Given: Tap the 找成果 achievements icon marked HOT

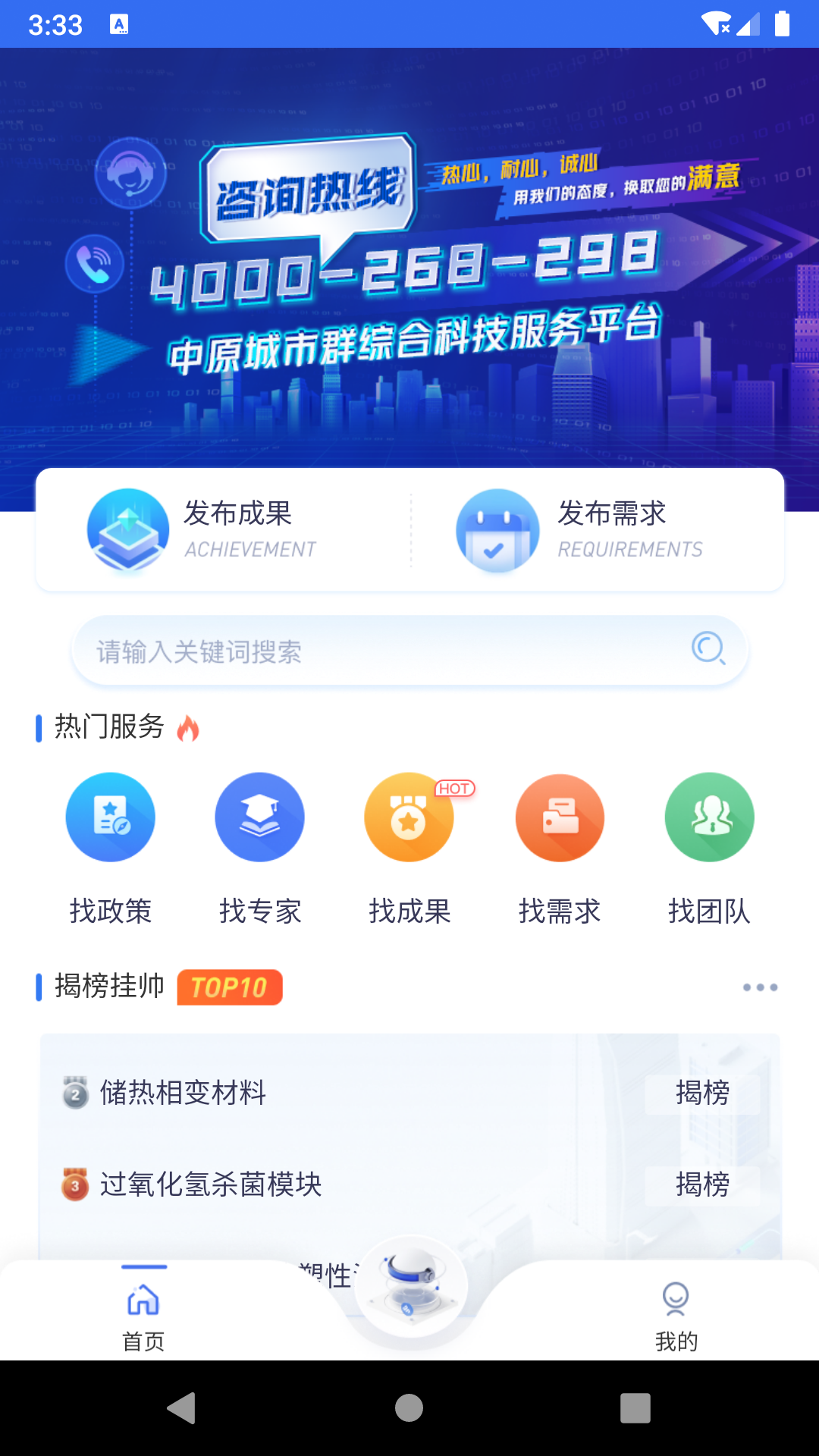Looking at the screenshot, I should click(x=409, y=817).
